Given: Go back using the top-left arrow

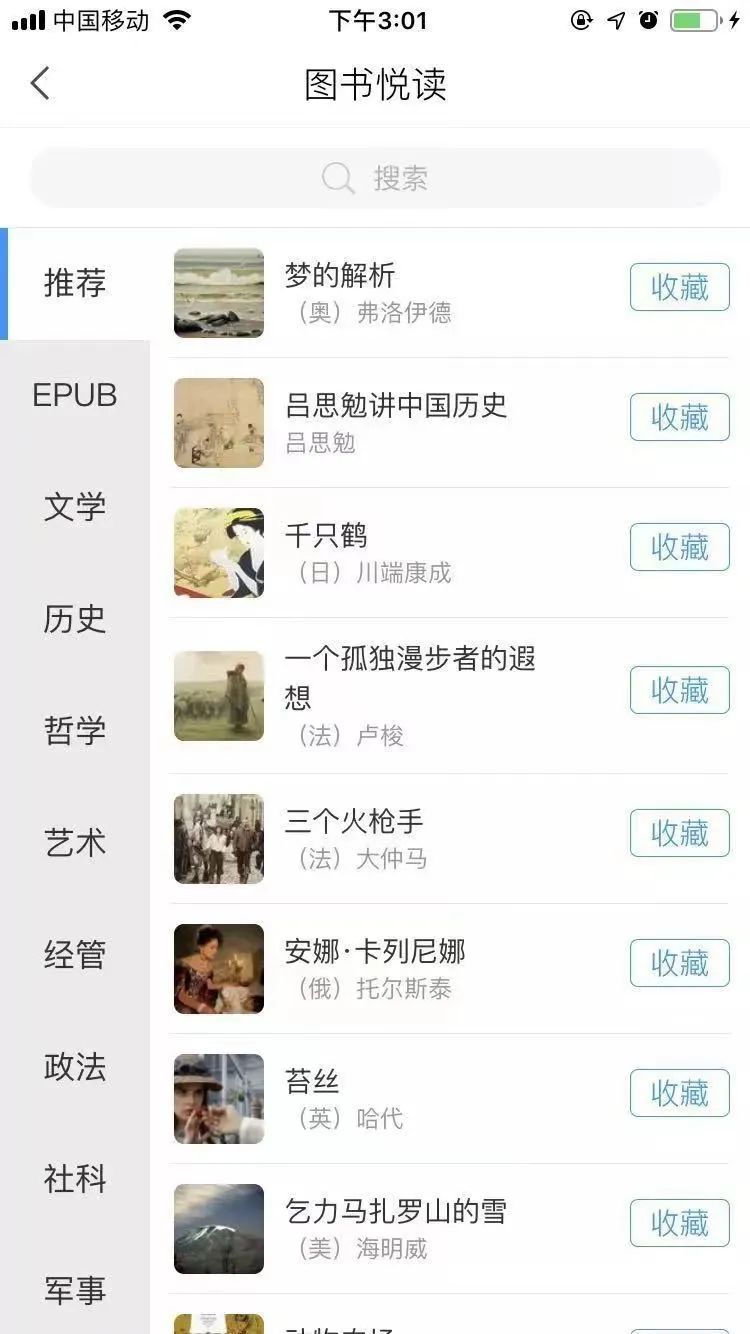Looking at the screenshot, I should point(40,83).
